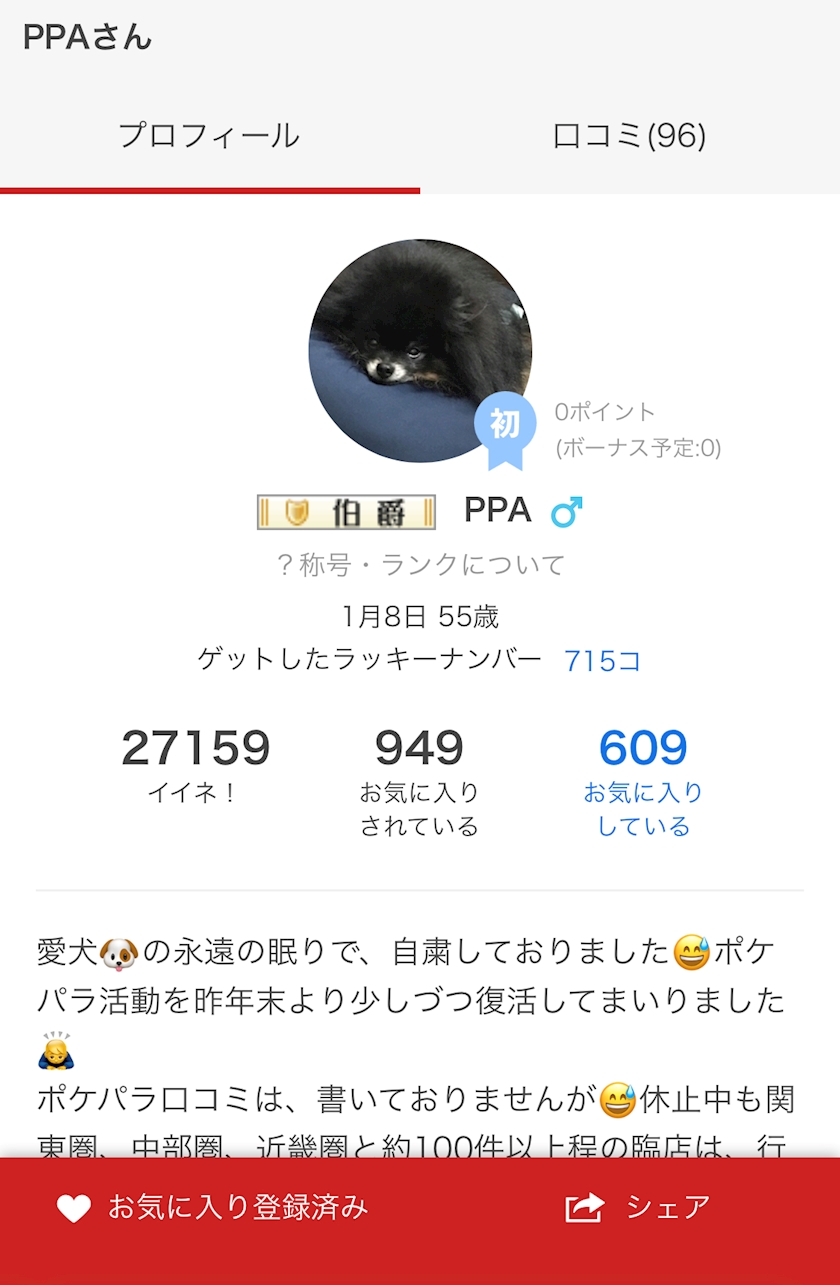The width and height of the screenshot is (840, 1285).
Task: Open the dog profile picture
Action: pos(420,351)
